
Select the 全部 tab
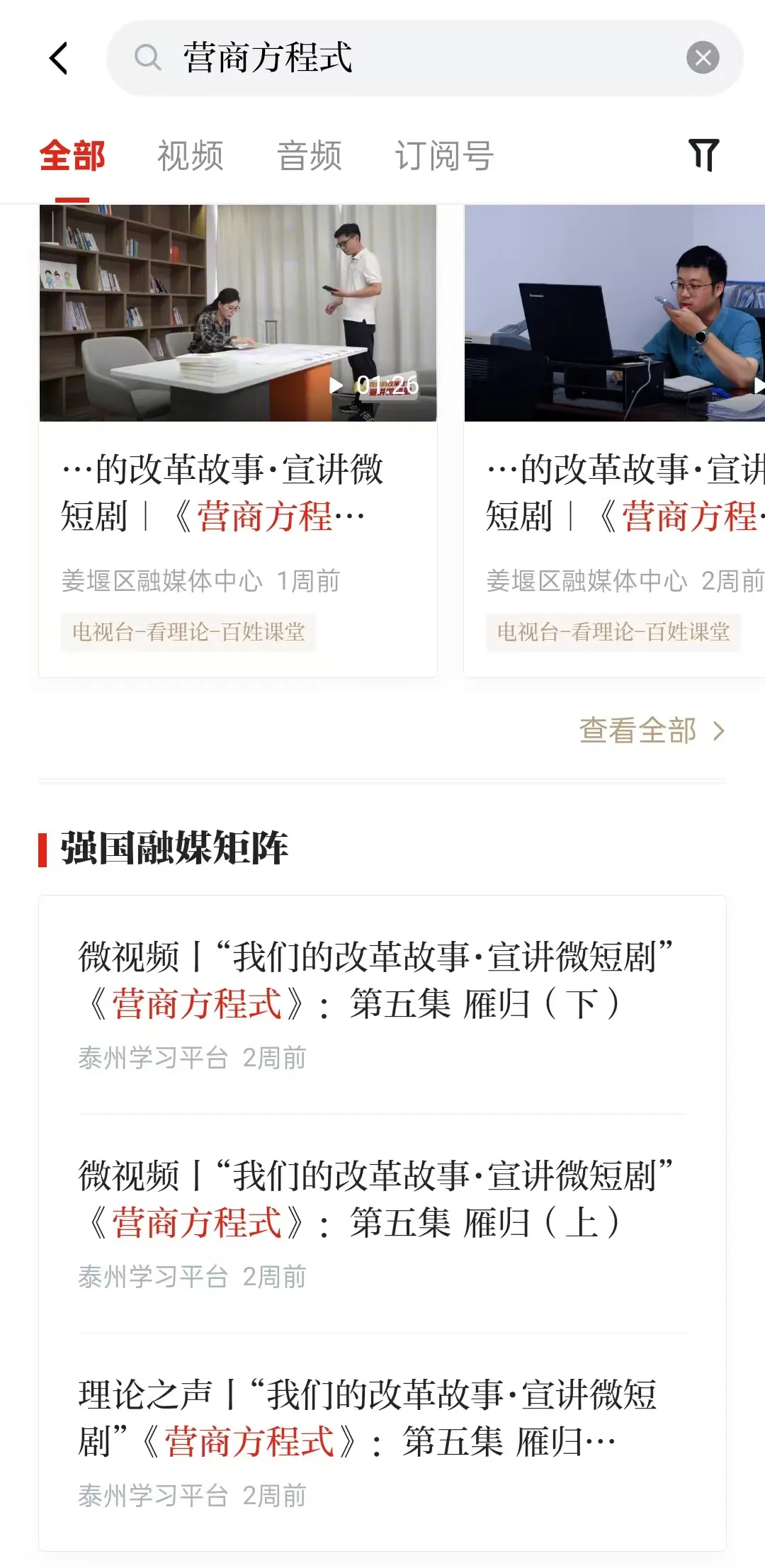pos(72,156)
